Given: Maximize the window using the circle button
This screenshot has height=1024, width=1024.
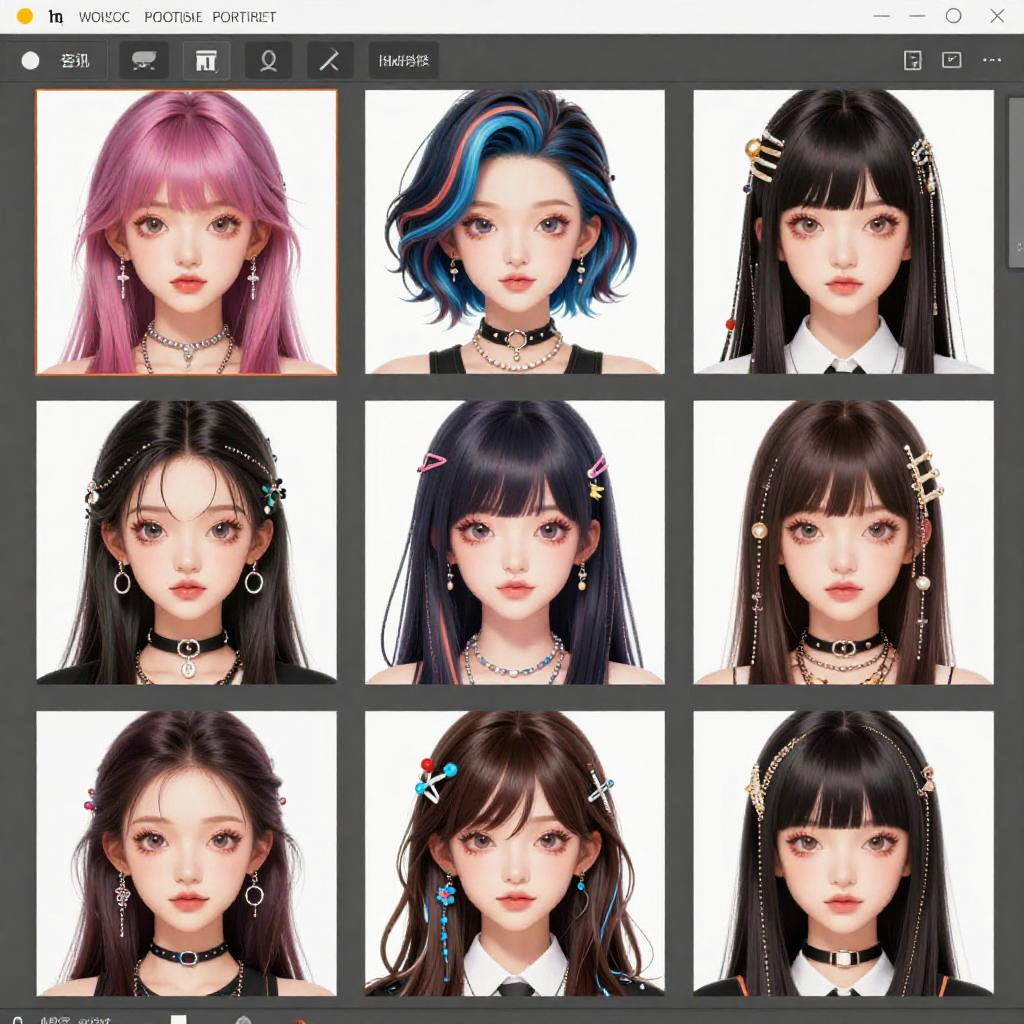Looking at the screenshot, I should pos(953,16).
